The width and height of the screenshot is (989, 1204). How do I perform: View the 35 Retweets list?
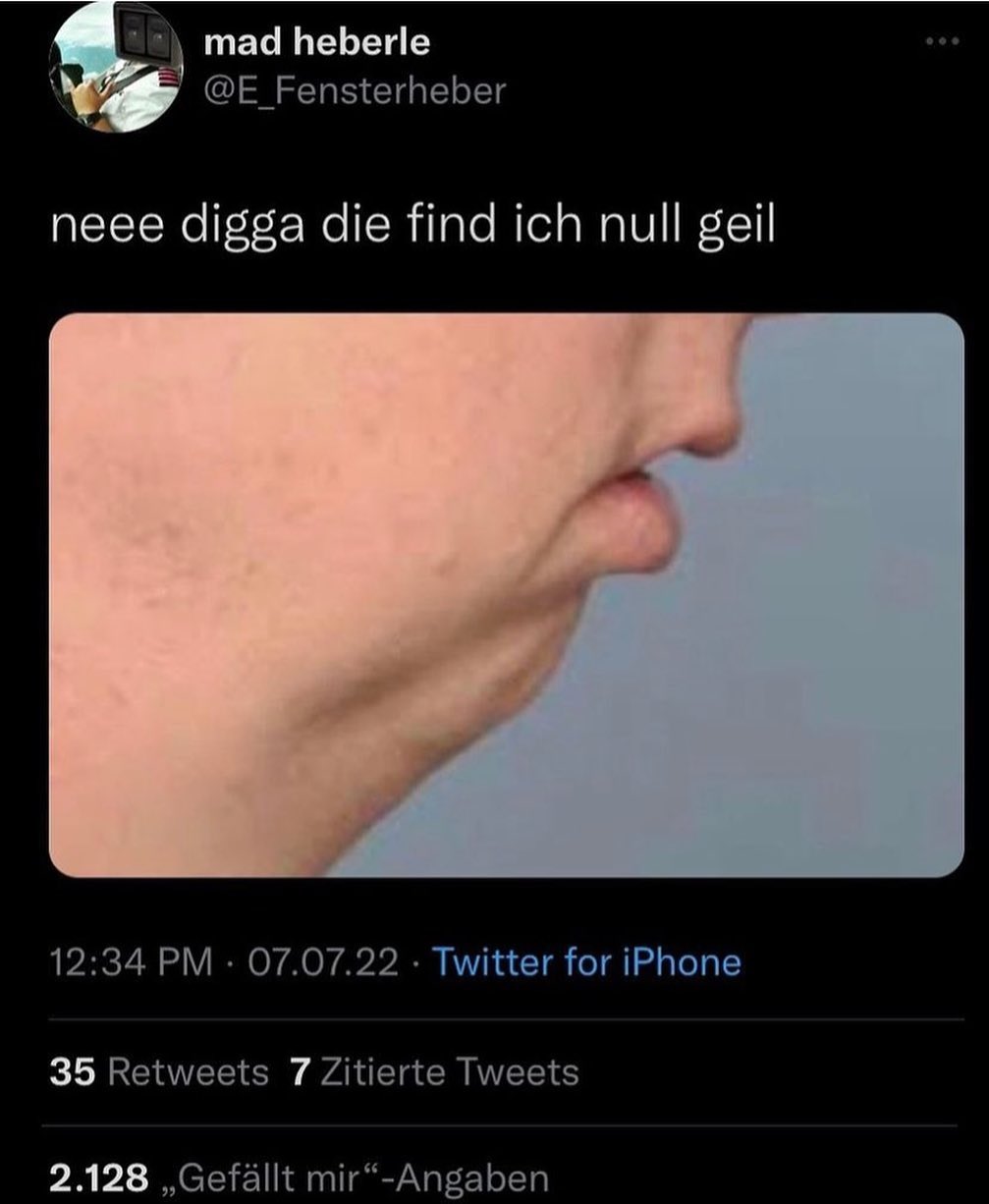[159, 1071]
